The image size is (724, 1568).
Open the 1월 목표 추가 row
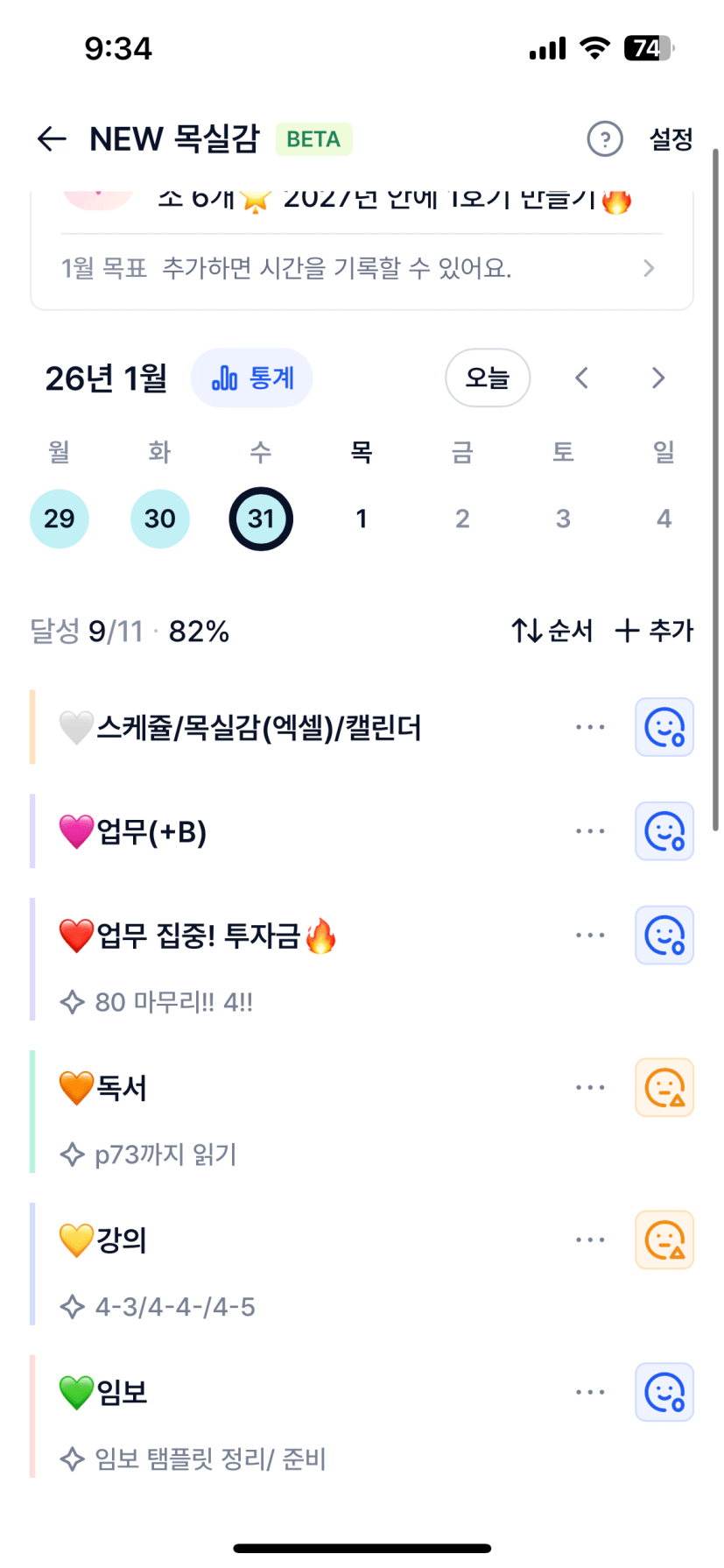361,268
